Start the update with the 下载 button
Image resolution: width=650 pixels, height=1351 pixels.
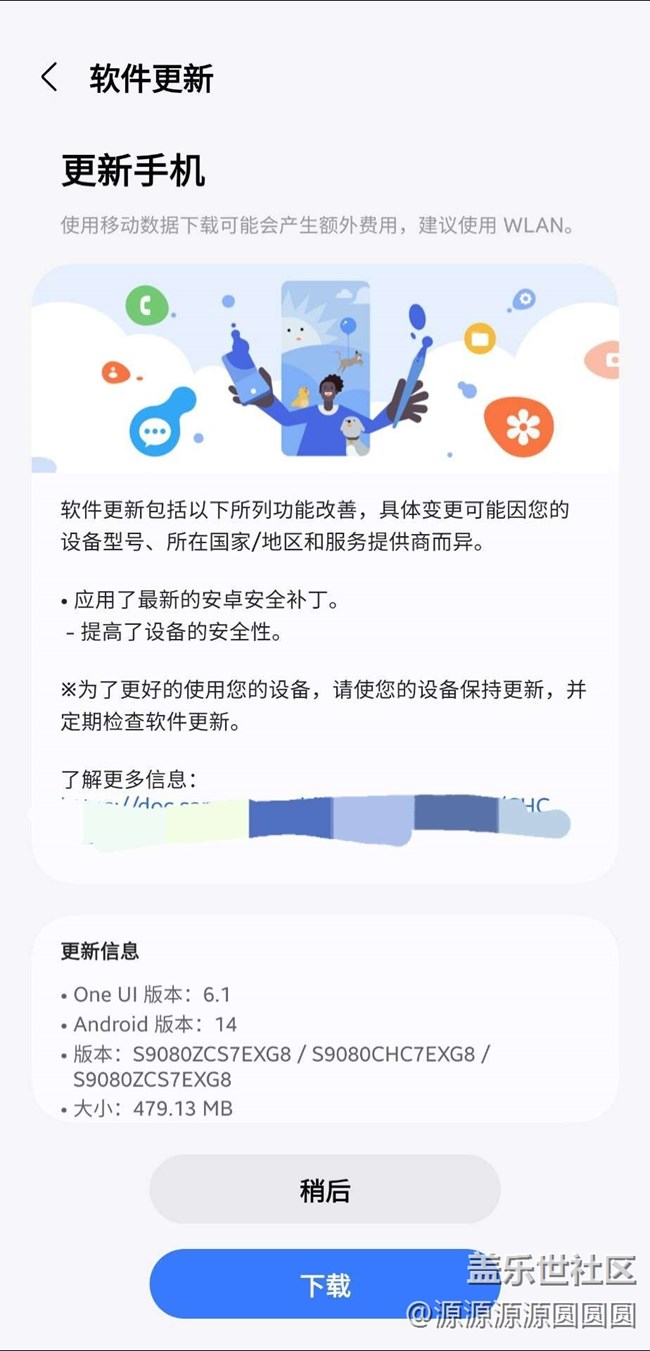pyautogui.click(x=325, y=1285)
